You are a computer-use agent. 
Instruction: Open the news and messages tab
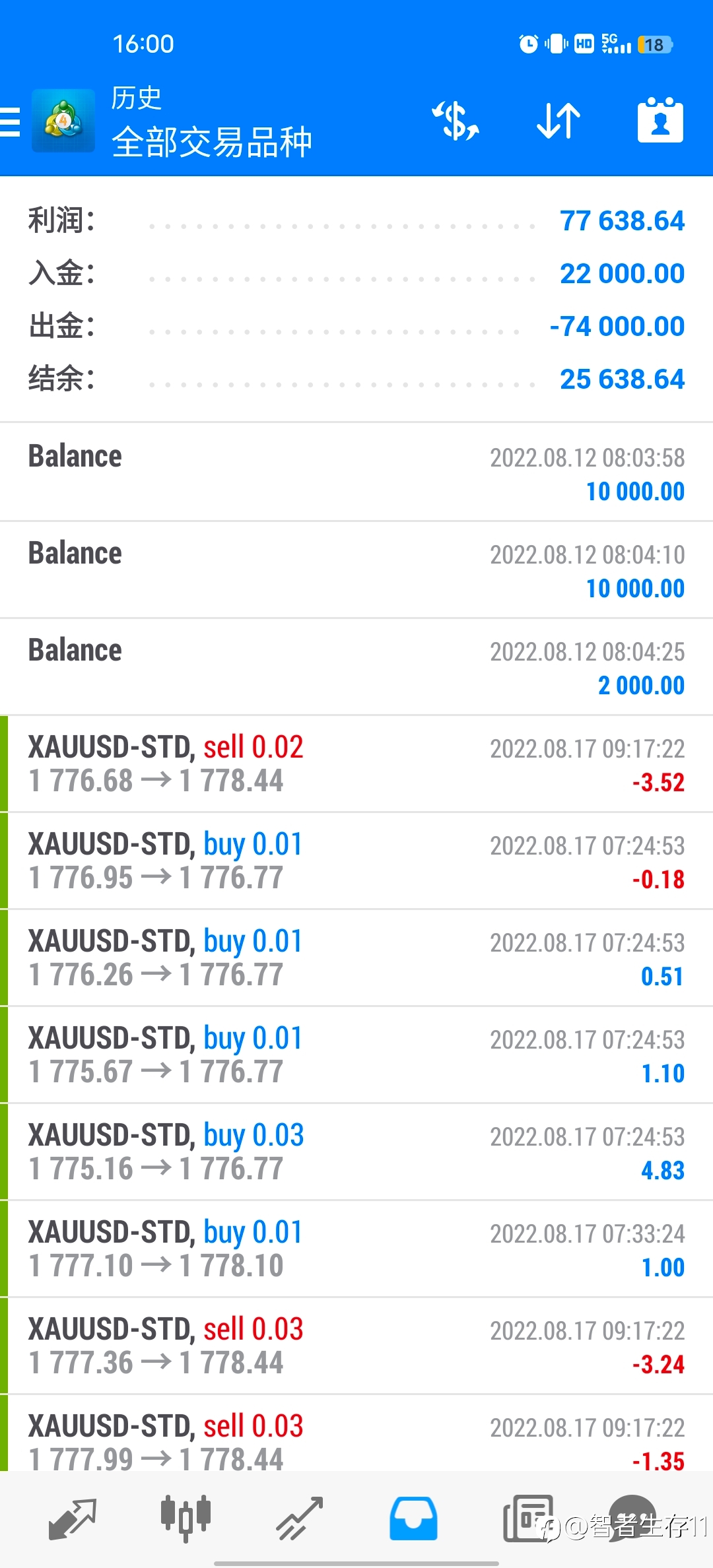[528, 1519]
